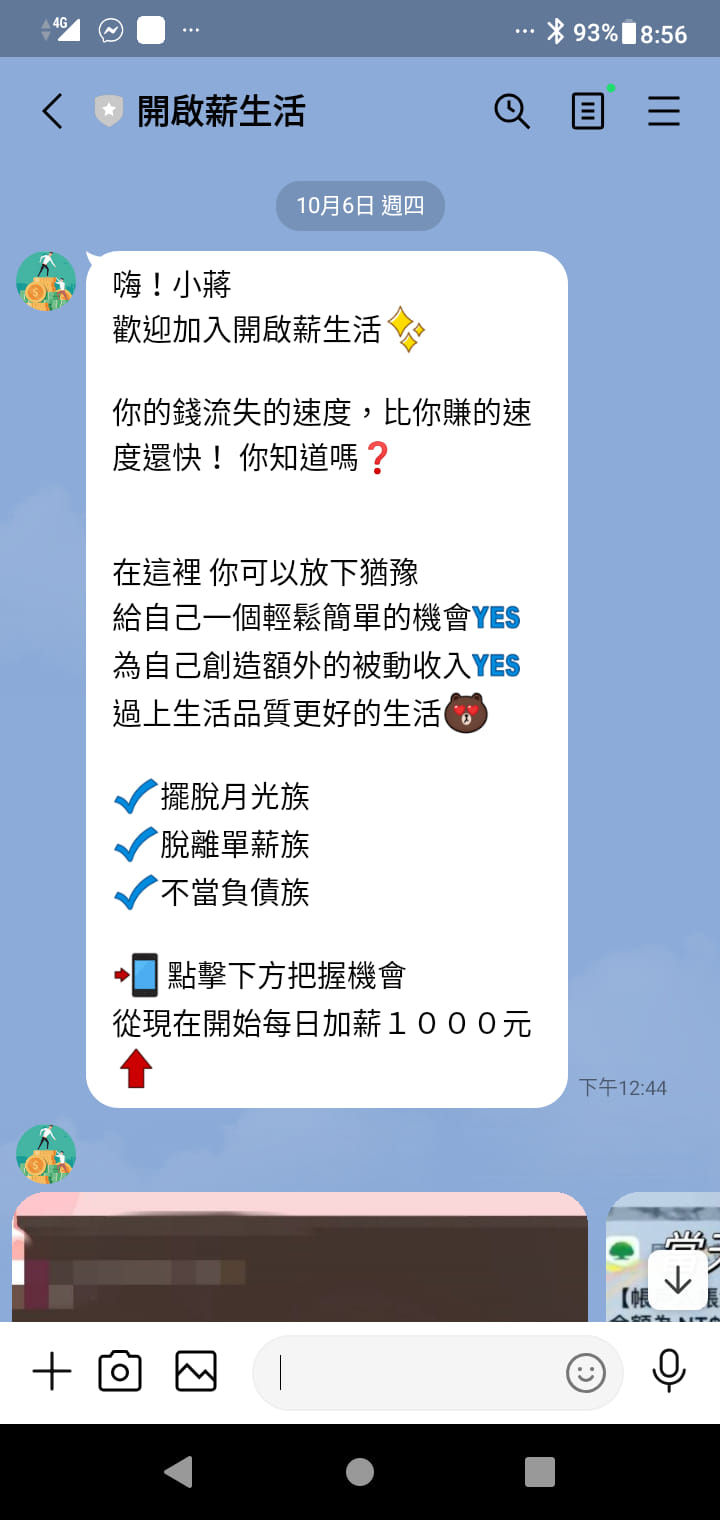Record a voice message with microphone

tap(668, 1371)
